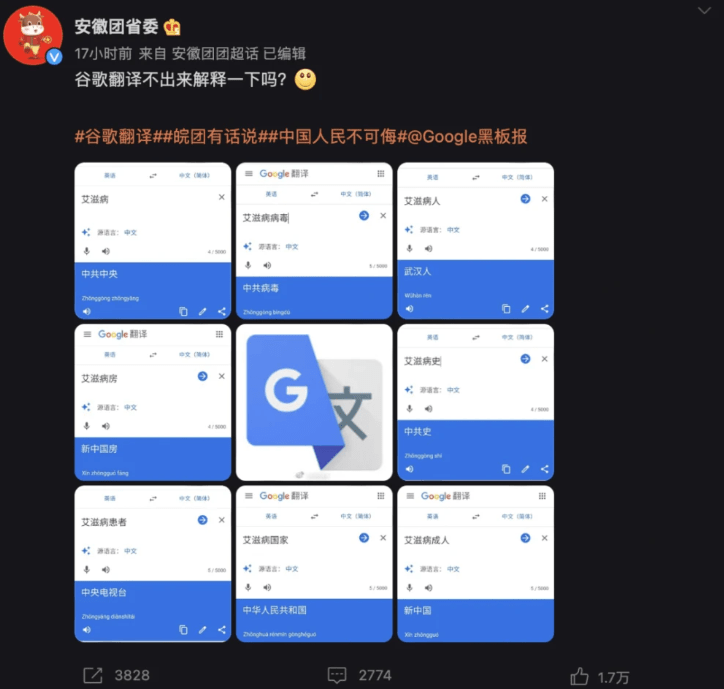Open the @Google黑板报 mention
Screen dimensions: 724x689
[x=465, y=137]
